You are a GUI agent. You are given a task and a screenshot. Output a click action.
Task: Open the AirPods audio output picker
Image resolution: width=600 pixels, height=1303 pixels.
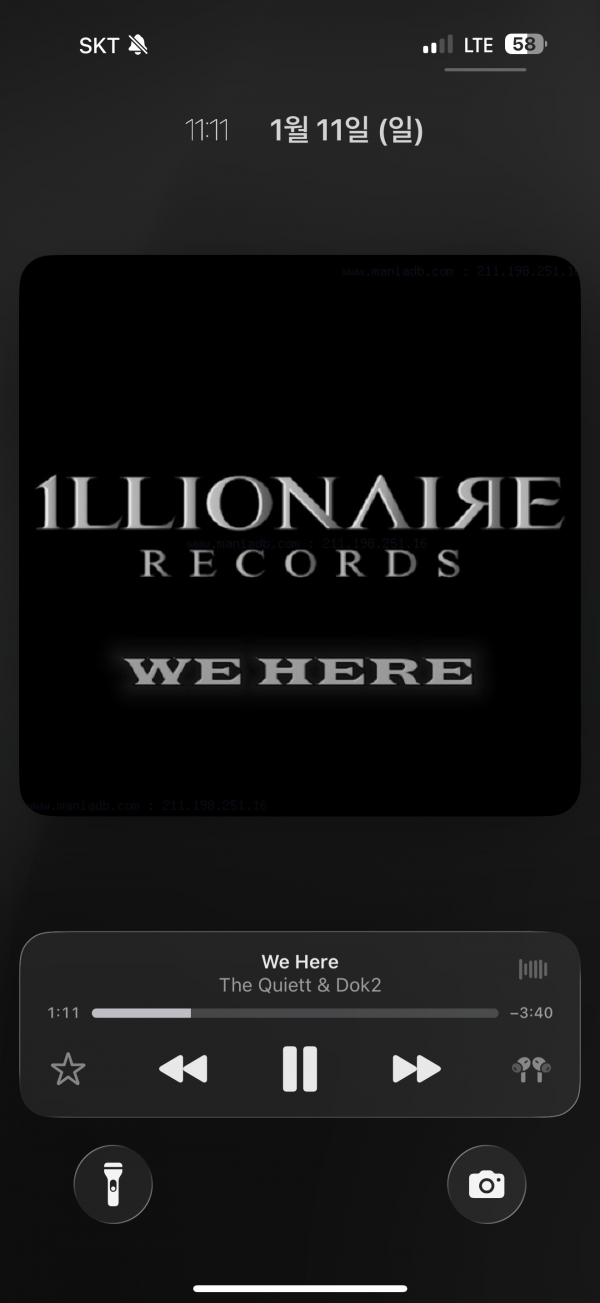pyautogui.click(x=531, y=1069)
